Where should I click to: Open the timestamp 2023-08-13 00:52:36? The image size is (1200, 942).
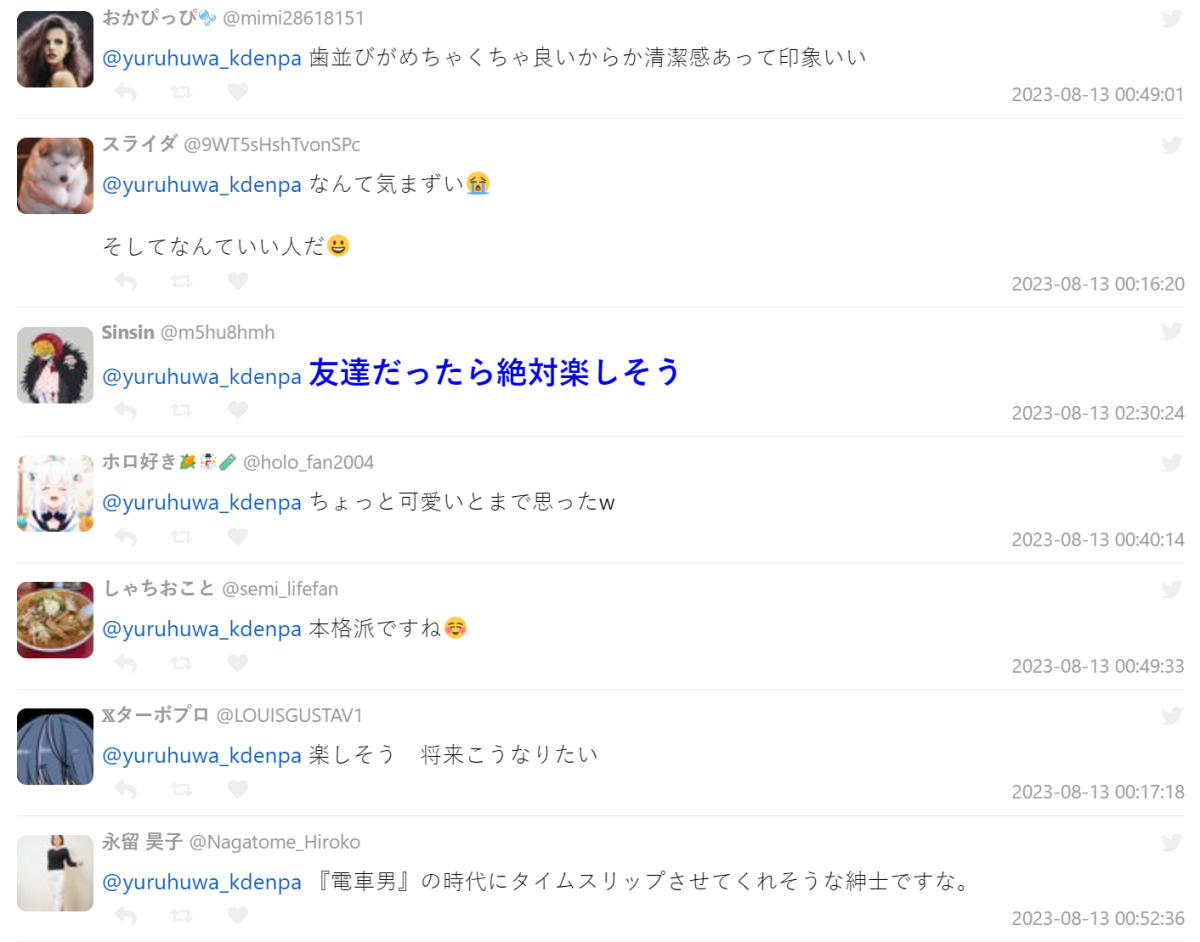pos(1097,918)
